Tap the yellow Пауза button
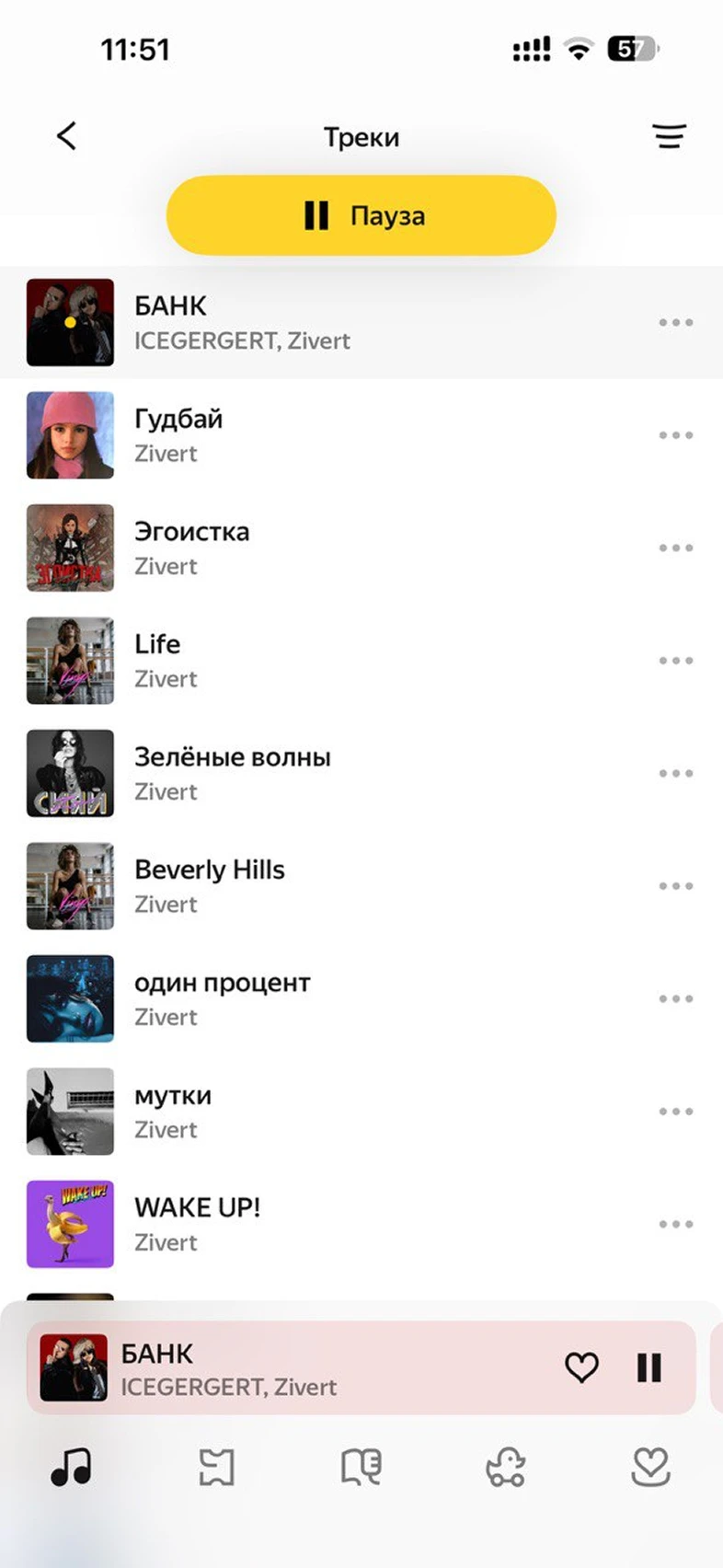Screen dimensions: 723x1568 tap(361, 216)
